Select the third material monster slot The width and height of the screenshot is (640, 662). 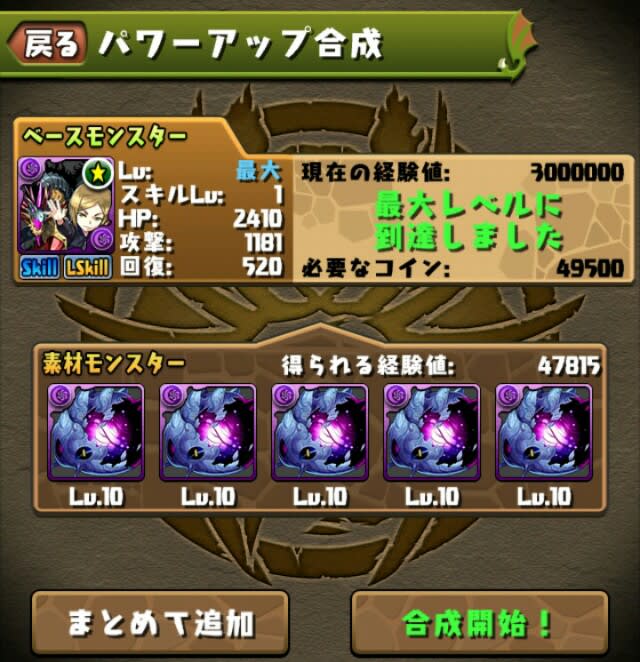[320, 431]
